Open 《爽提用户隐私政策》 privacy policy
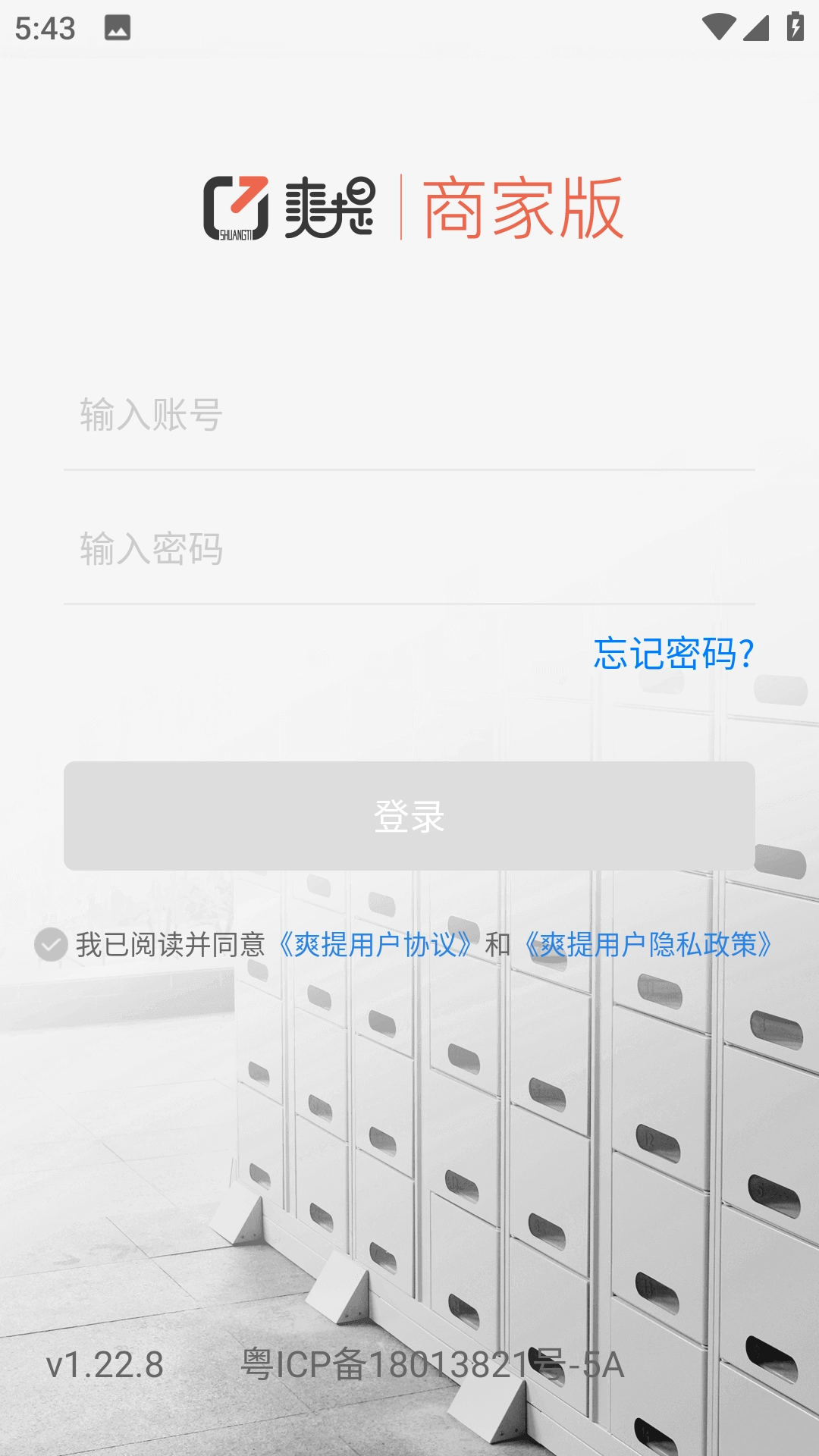 click(649, 945)
